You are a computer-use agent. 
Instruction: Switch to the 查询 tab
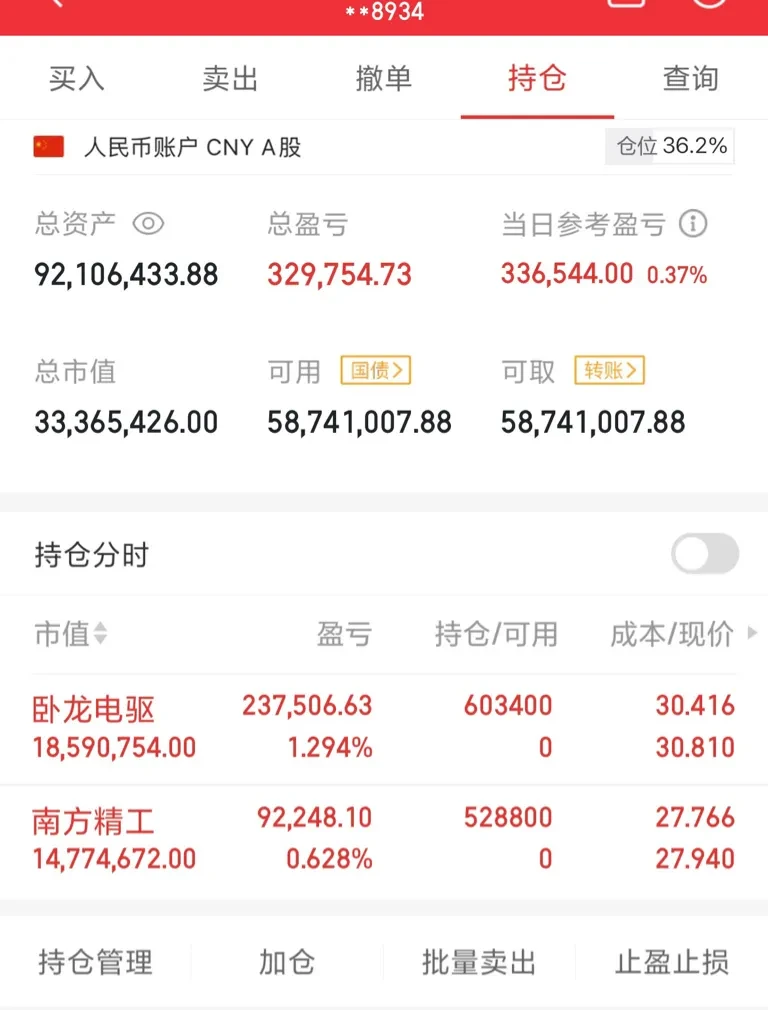coord(689,78)
